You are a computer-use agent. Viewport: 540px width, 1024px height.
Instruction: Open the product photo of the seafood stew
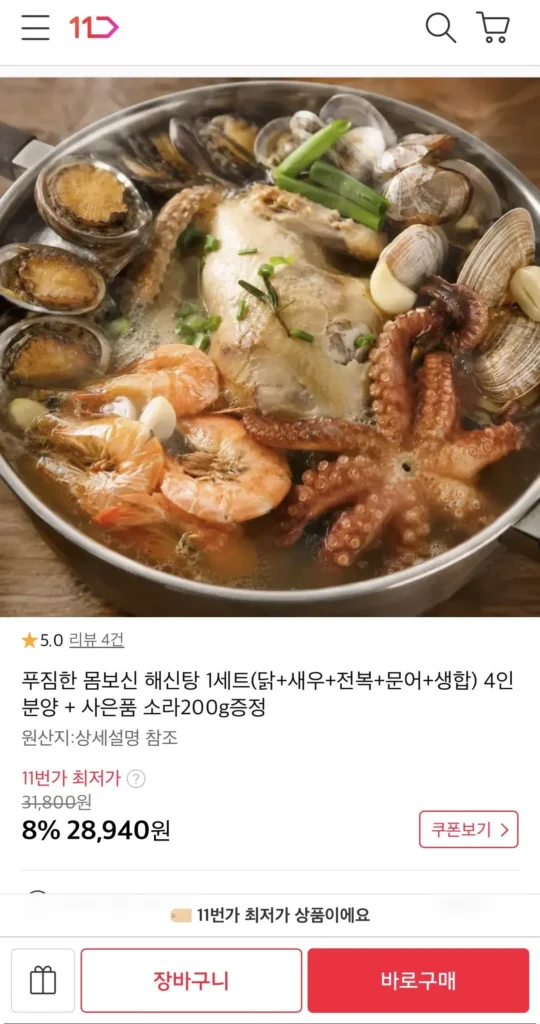270,347
